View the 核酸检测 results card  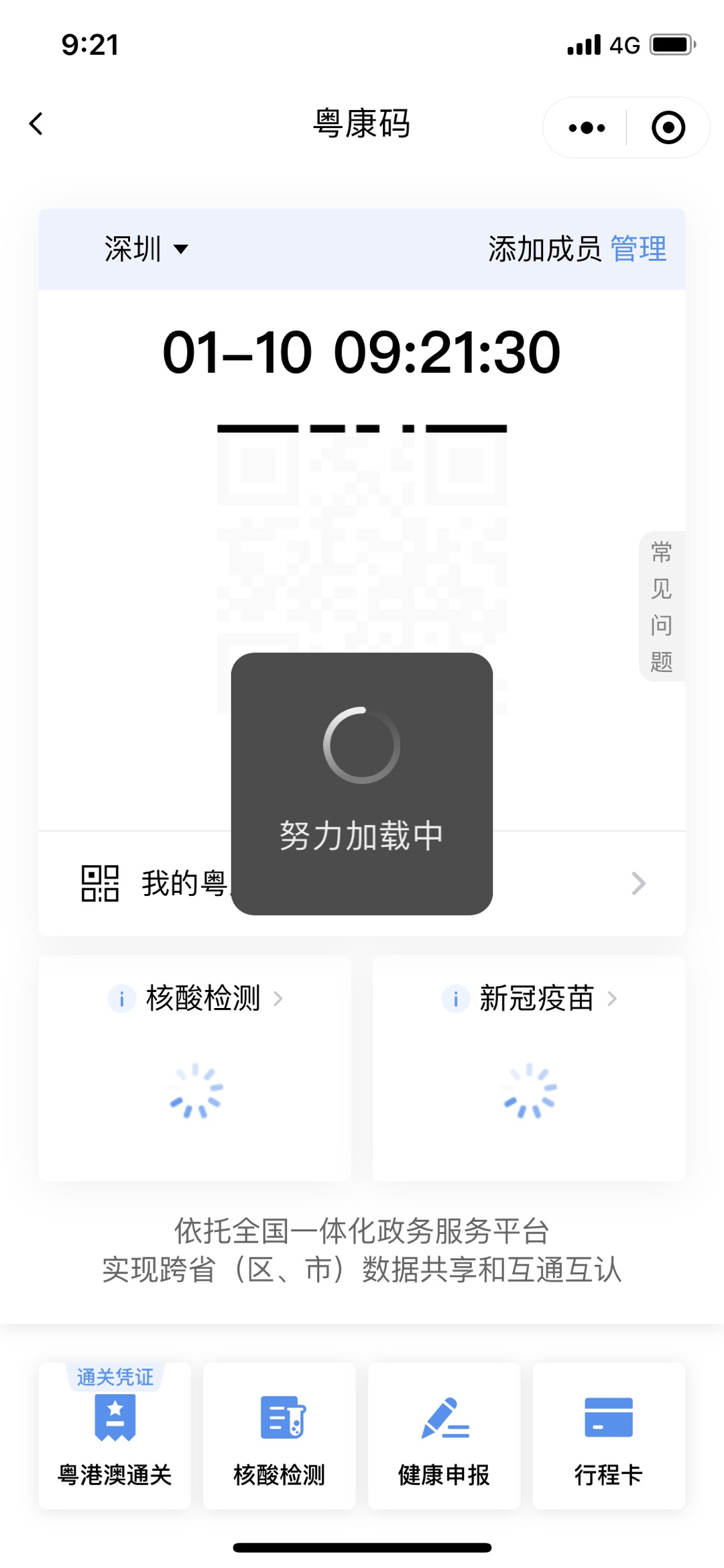[195, 1068]
